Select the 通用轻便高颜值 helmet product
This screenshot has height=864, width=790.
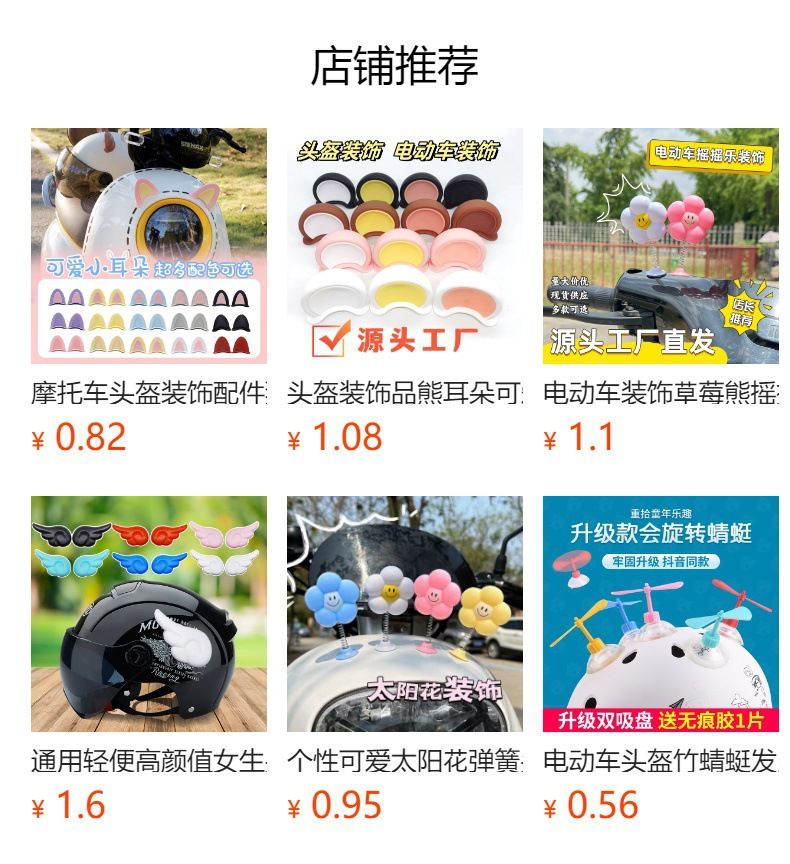(148, 614)
